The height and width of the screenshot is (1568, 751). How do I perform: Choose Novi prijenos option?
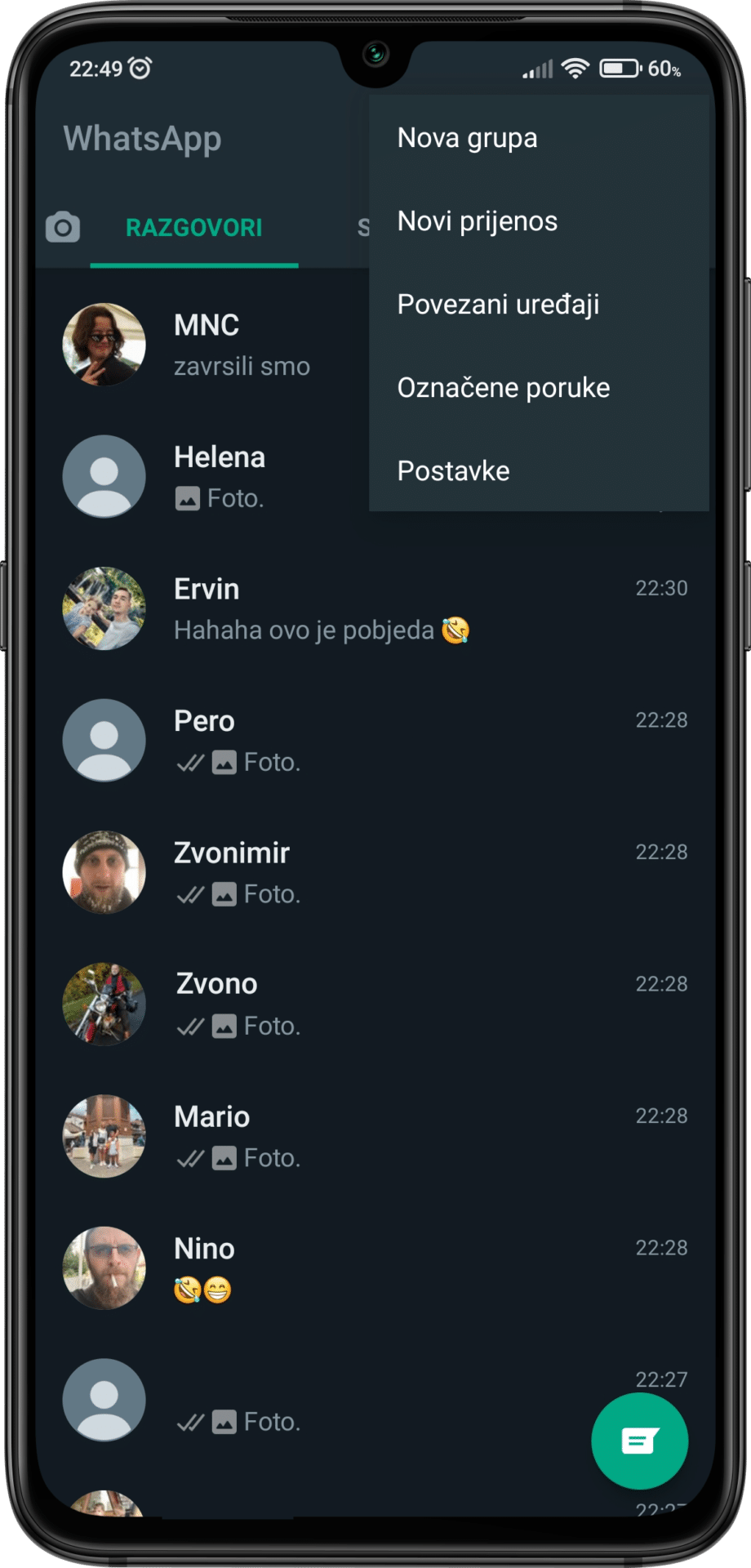[477, 221]
